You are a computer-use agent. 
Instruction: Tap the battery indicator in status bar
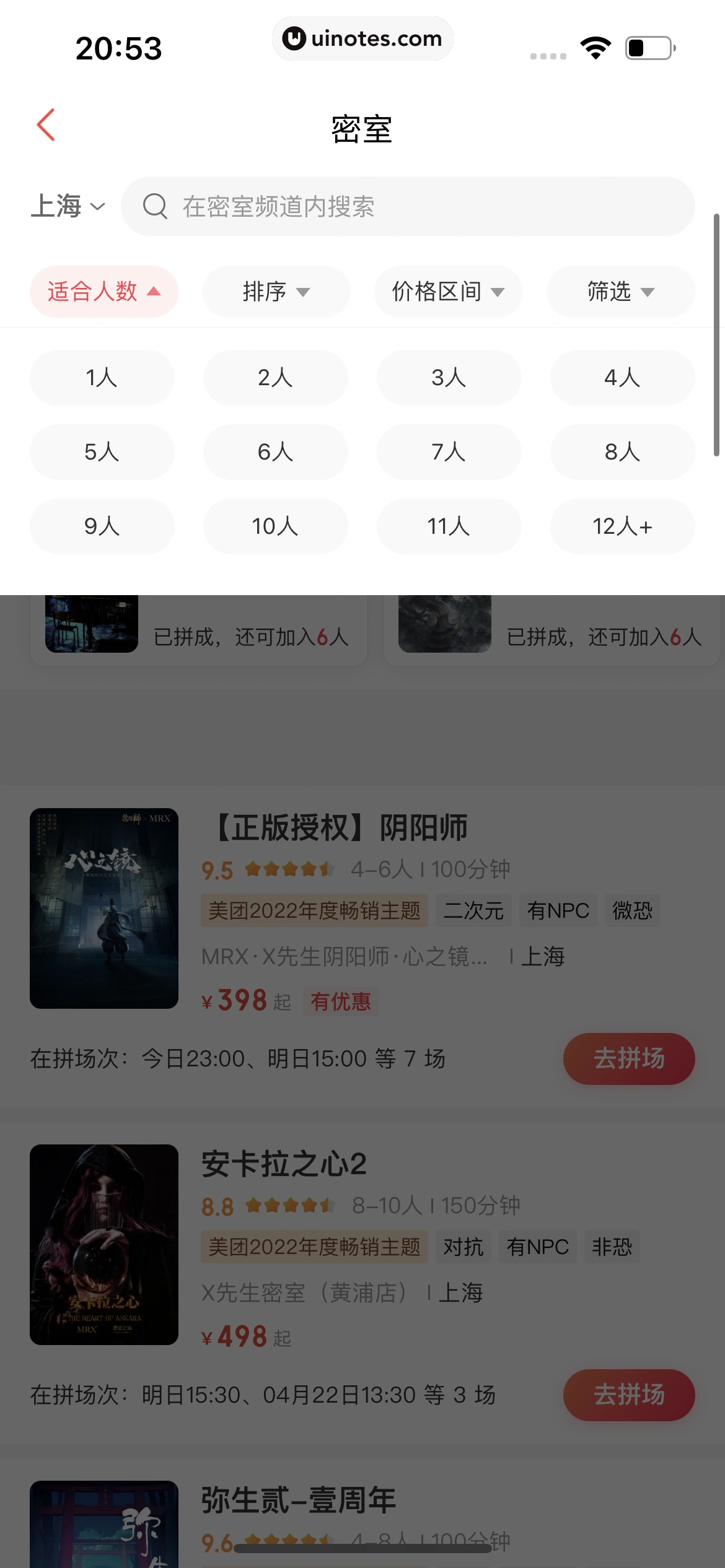[645, 46]
